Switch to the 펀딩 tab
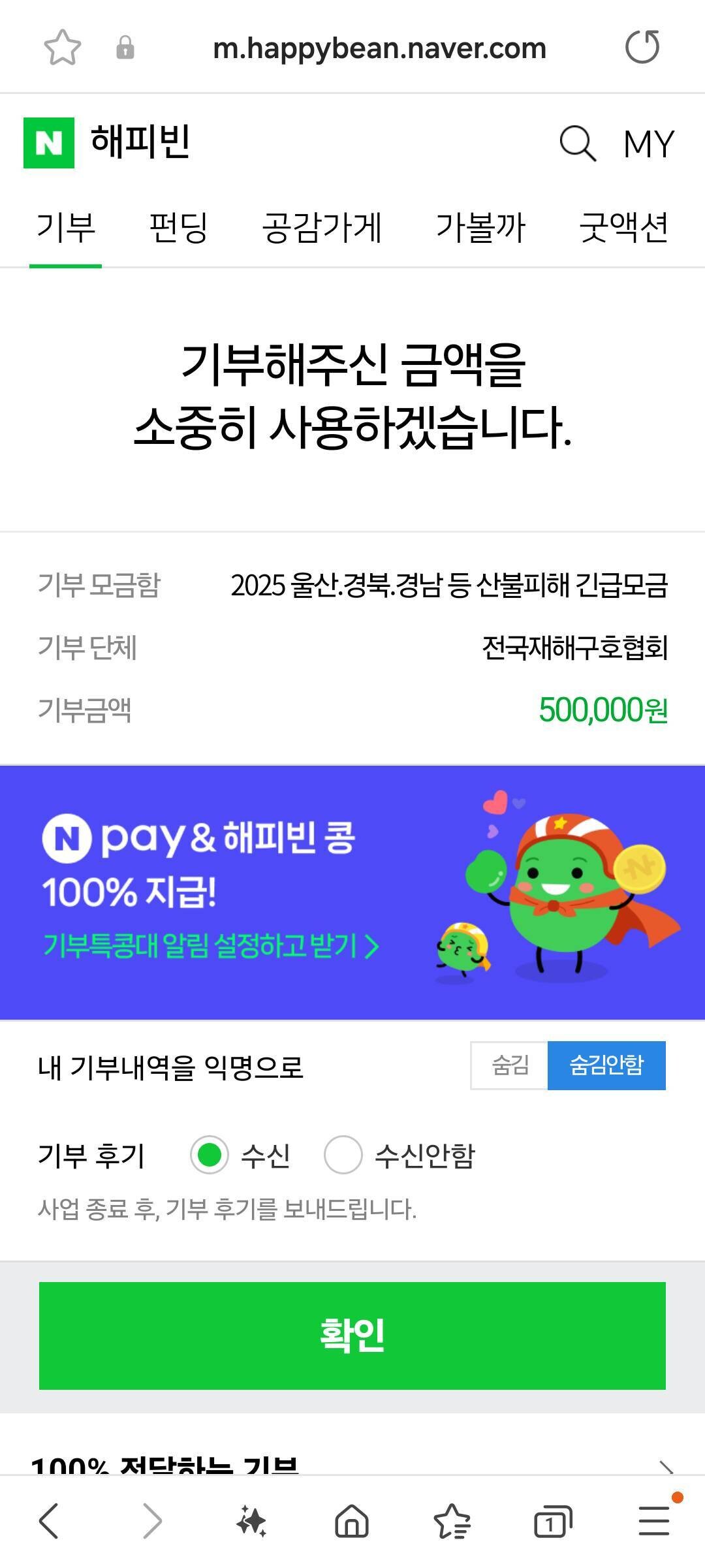Viewport: 705px width, 1568px height. tap(178, 228)
